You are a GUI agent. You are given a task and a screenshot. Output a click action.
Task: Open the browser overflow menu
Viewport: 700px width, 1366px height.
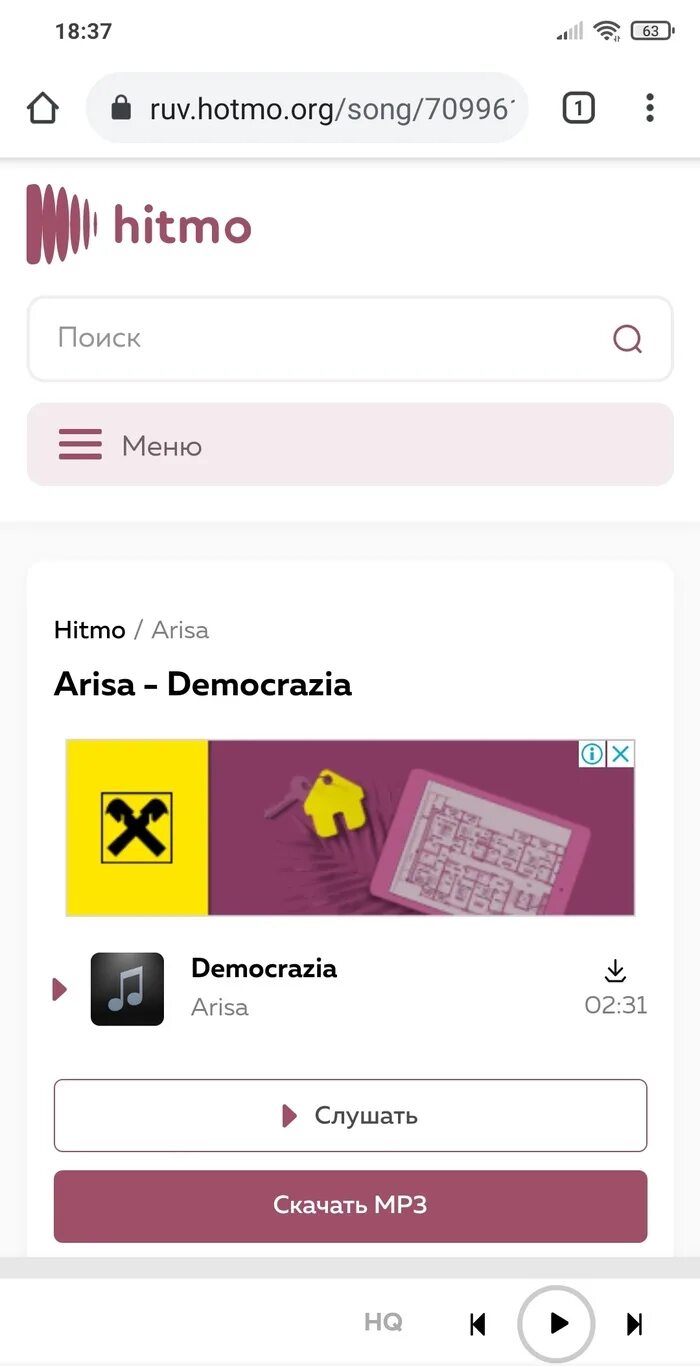pyautogui.click(x=650, y=108)
